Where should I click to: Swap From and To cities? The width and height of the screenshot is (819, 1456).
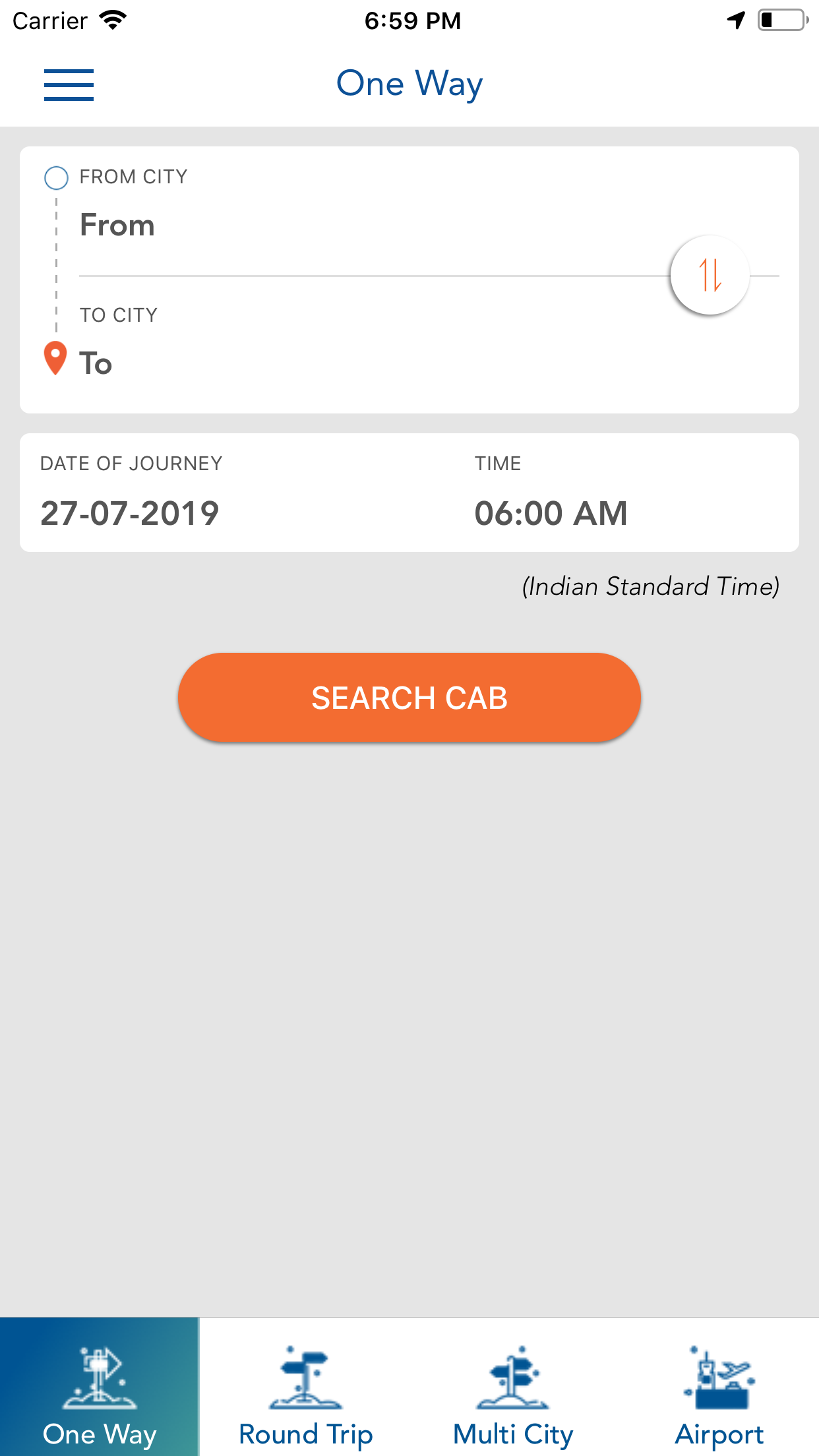(710, 275)
